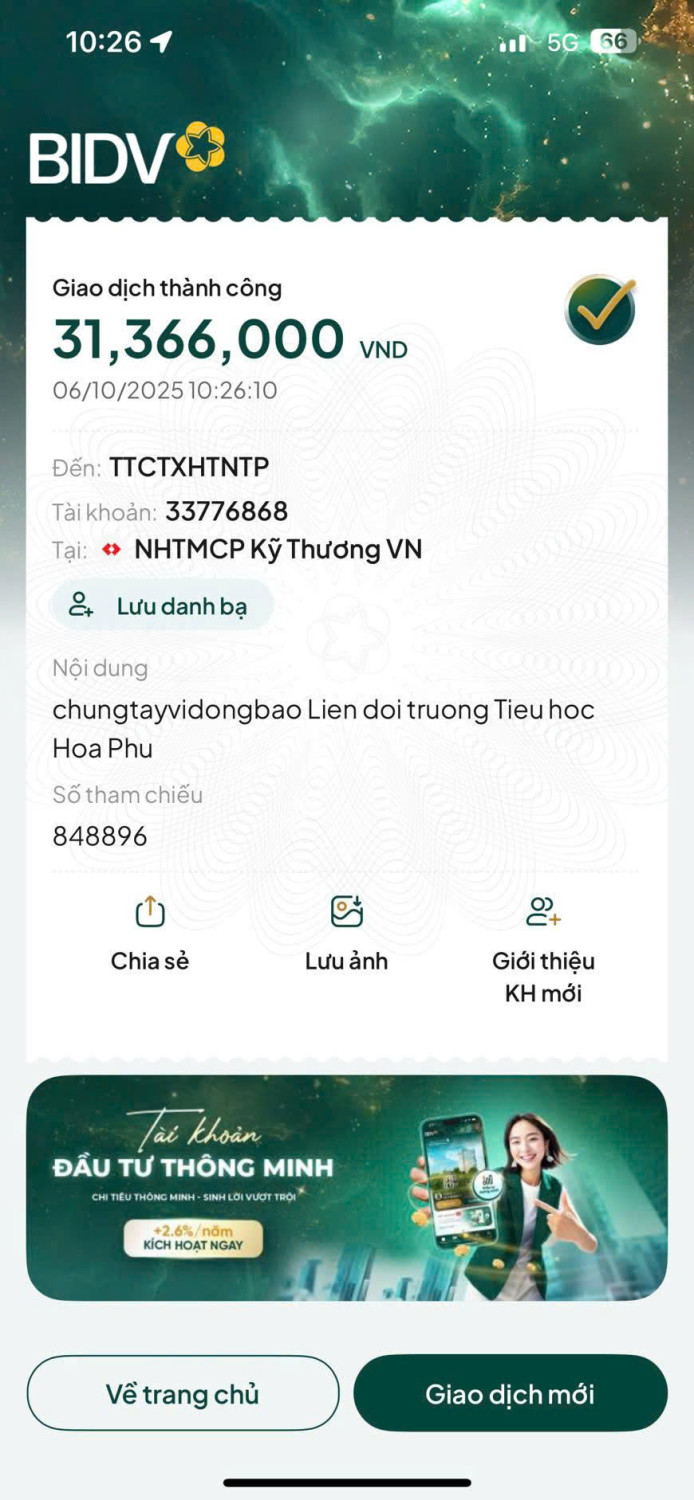Share the receipt with Chia sẻ
The image size is (694, 1500).
pos(150,934)
